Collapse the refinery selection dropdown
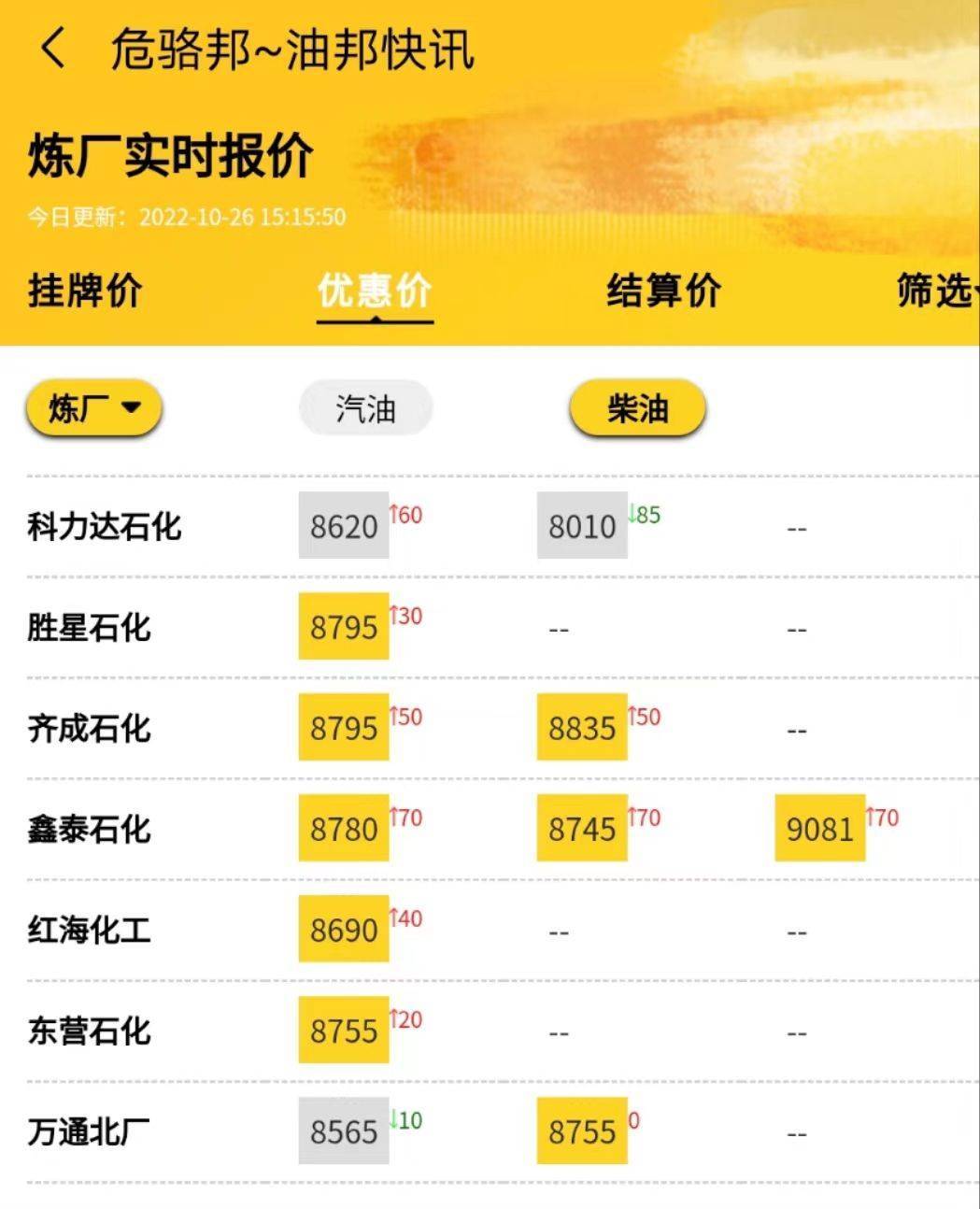 click(133, 407)
